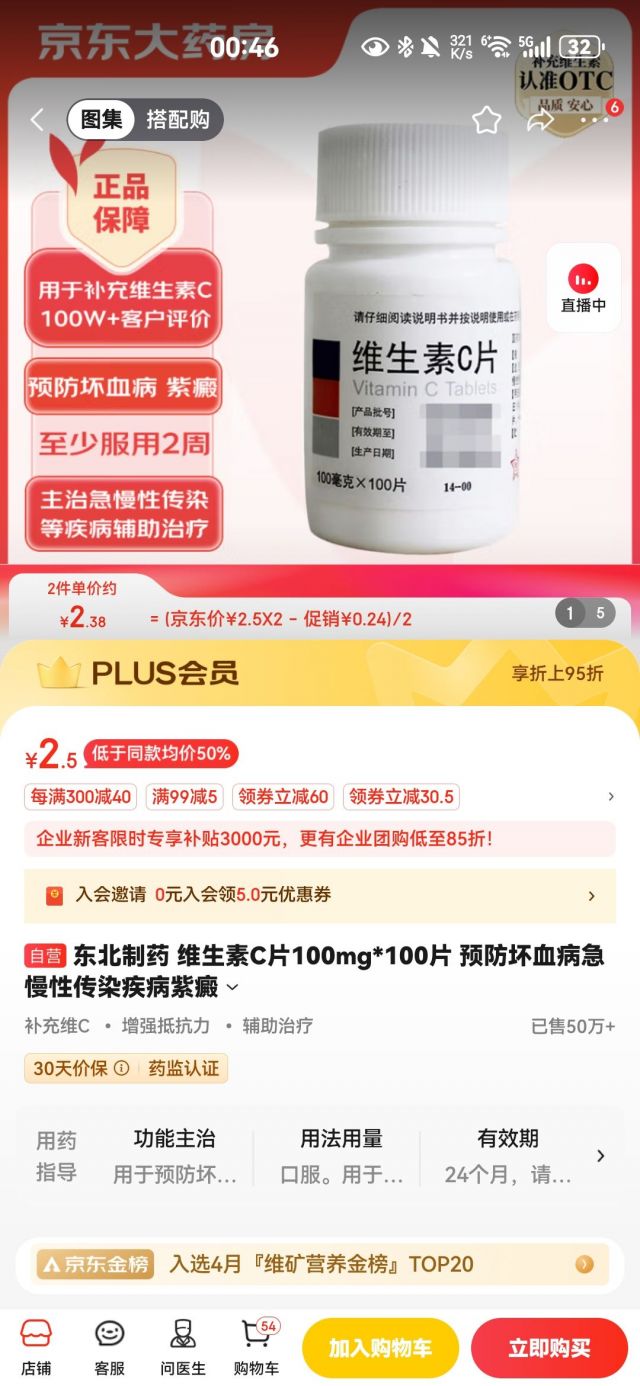640x1386 pixels.
Task: Open the 入会邀请 coupon offer
Action: click(x=320, y=895)
